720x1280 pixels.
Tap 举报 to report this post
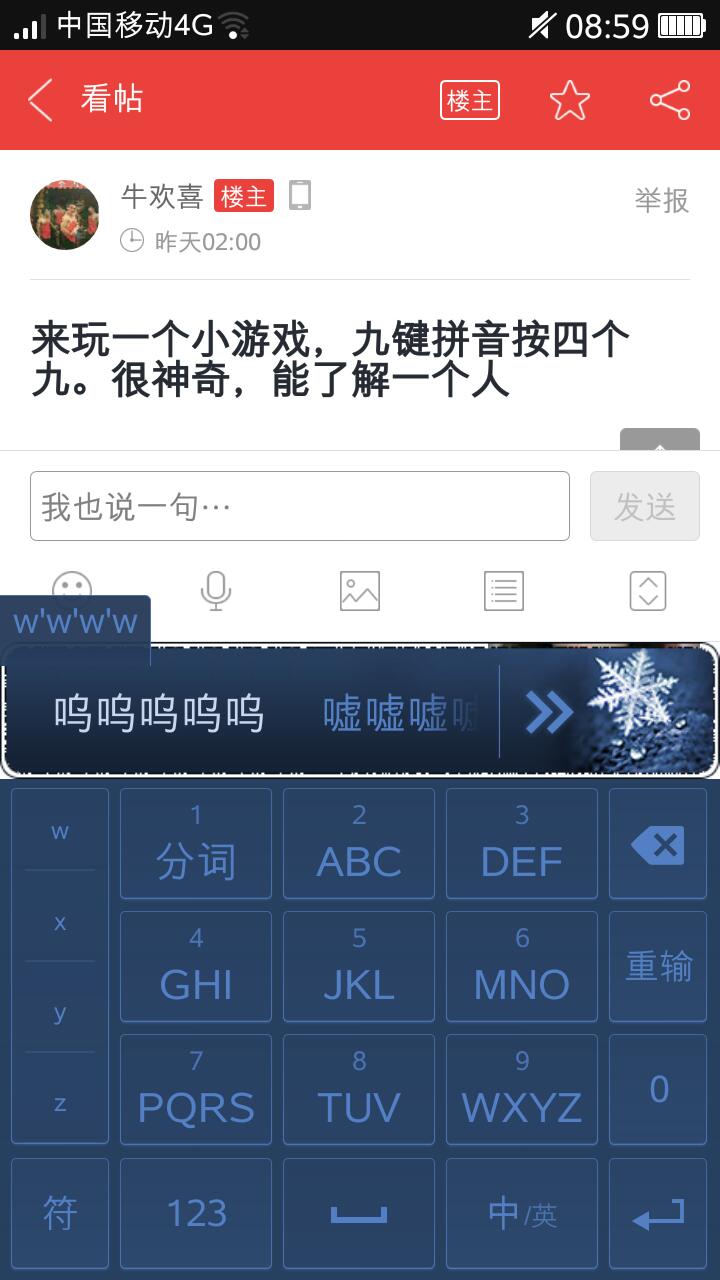[661, 200]
